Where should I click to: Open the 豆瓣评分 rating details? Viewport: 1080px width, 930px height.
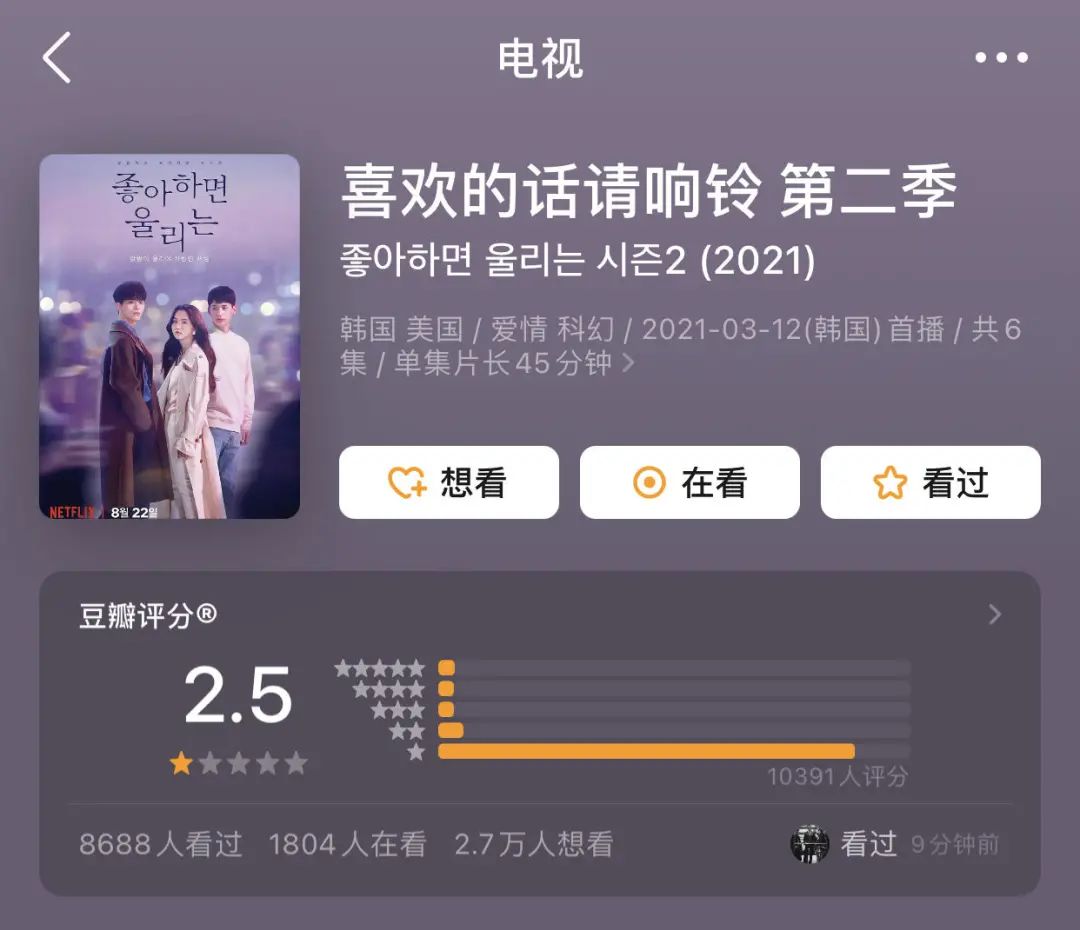click(x=994, y=614)
